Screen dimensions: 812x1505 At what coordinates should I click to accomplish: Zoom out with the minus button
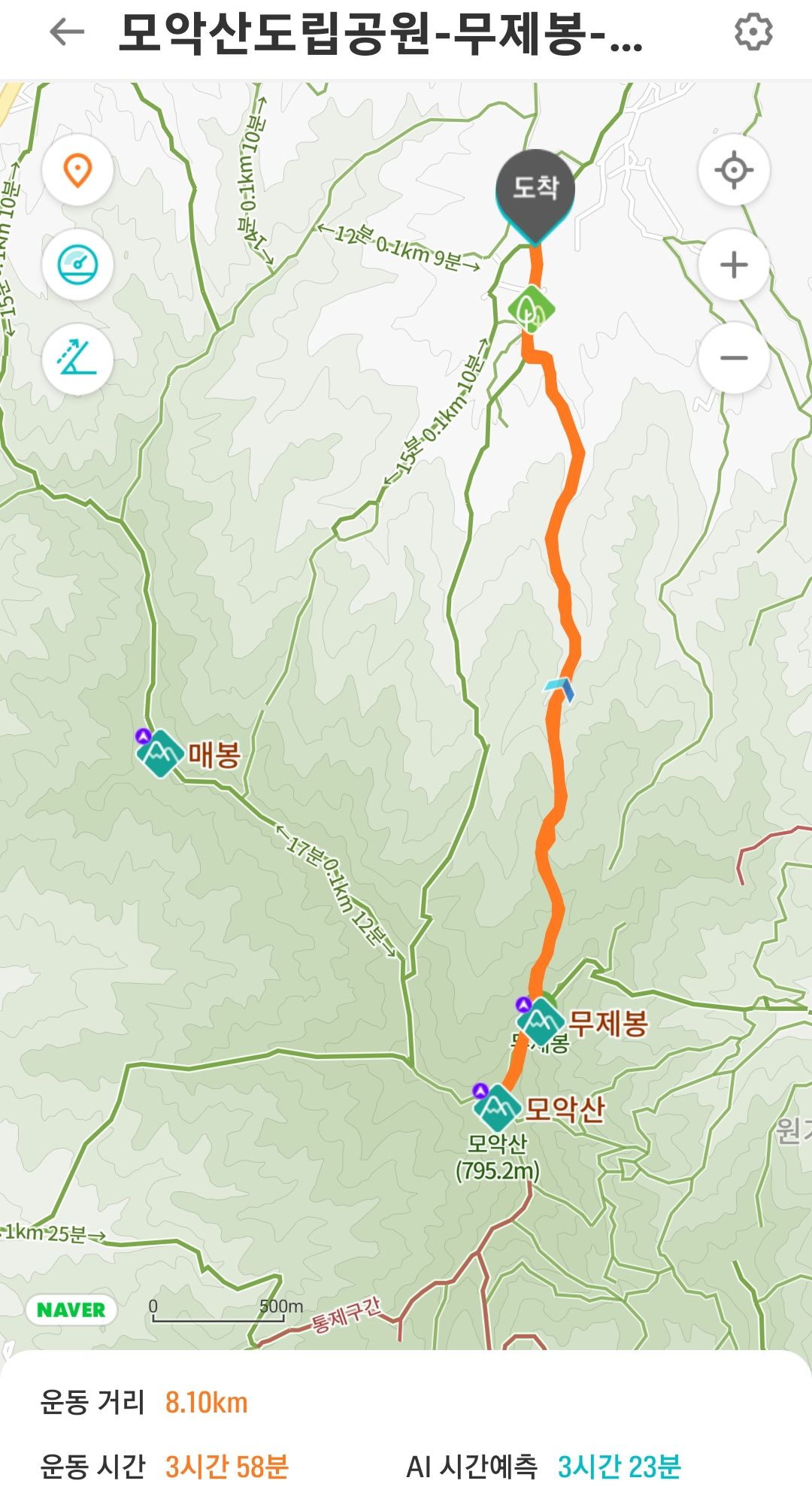click(x=734, y=358)
